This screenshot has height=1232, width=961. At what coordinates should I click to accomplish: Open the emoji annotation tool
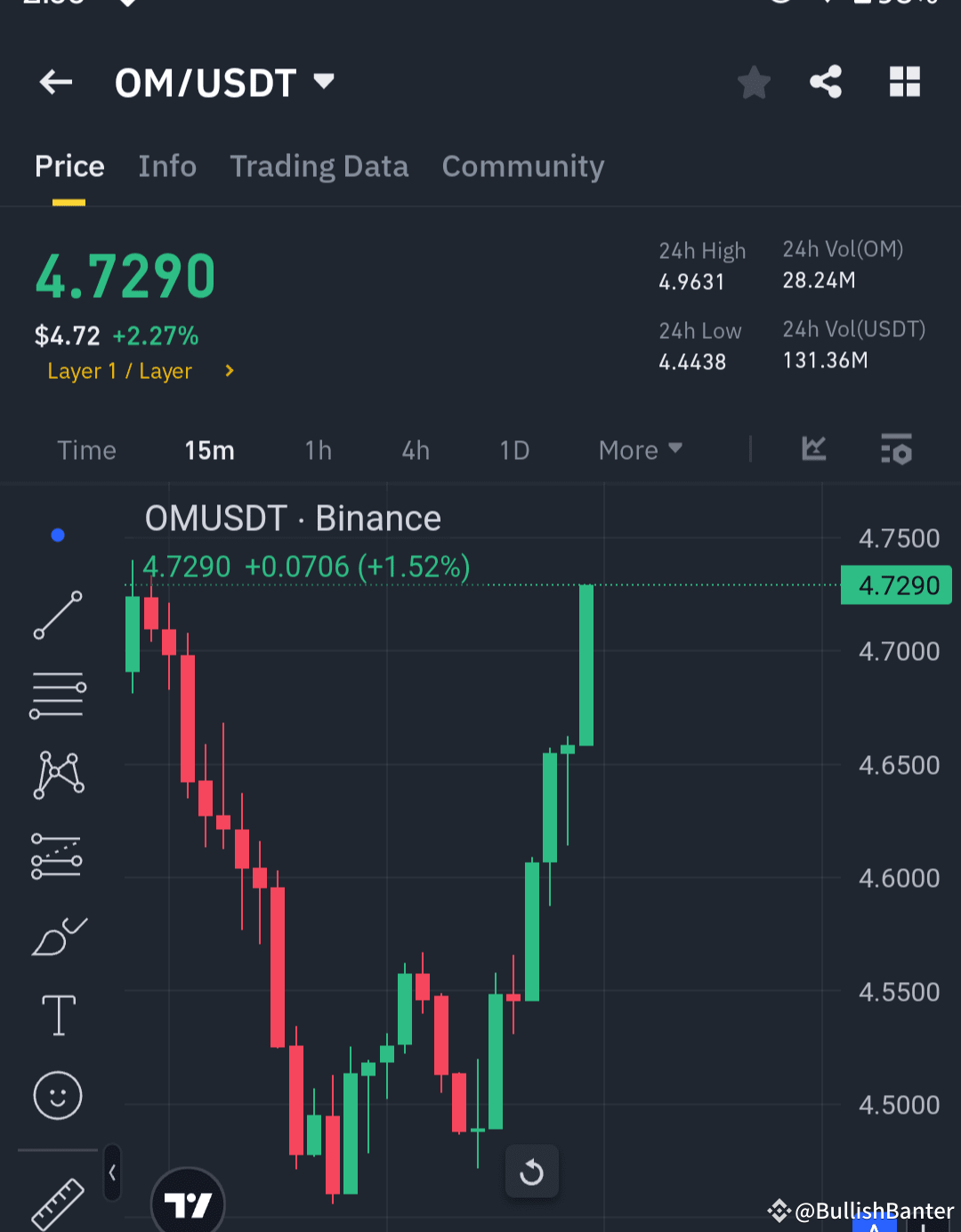57,1096
